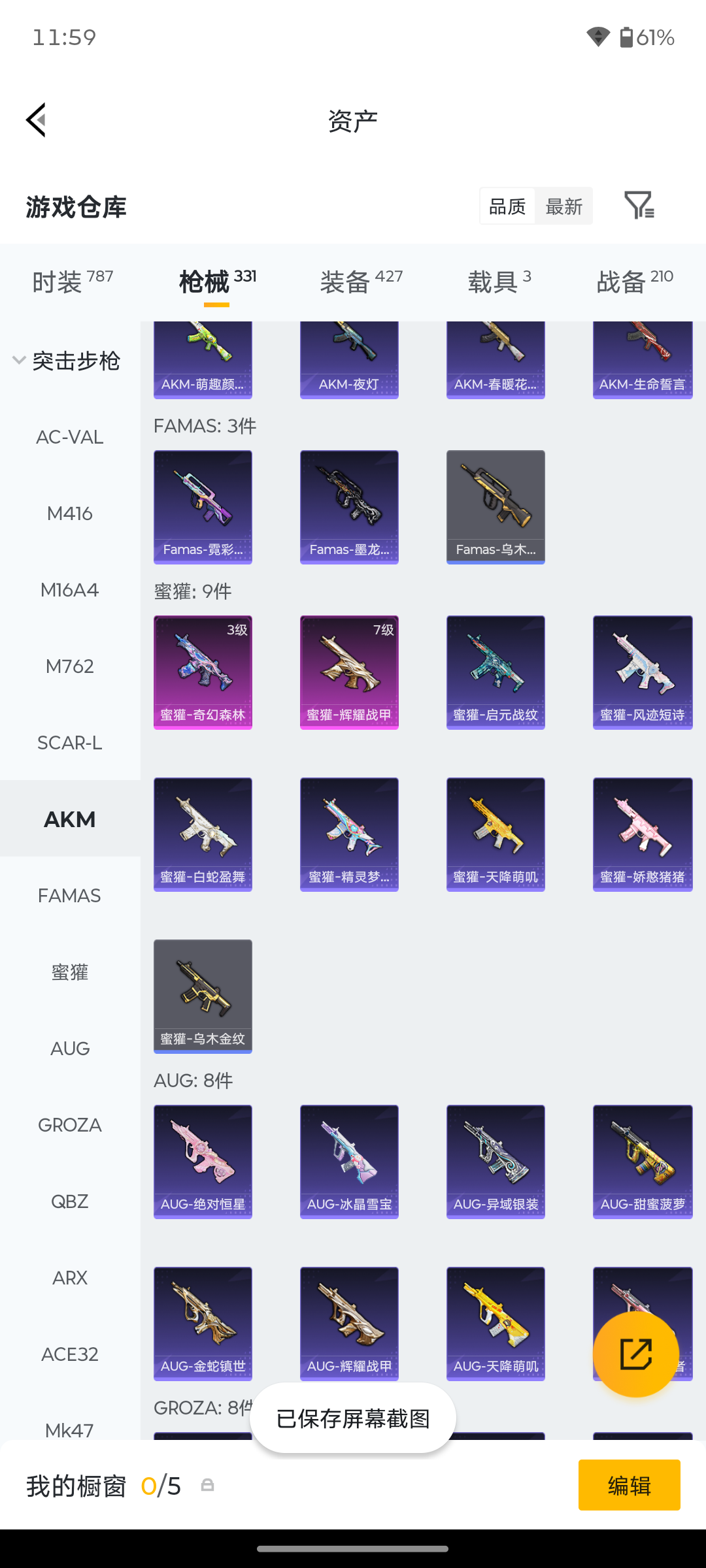Tap the orange share floating button
Screen dimensions: 706x1568
pyautogui.click(x=636, y=1354)
